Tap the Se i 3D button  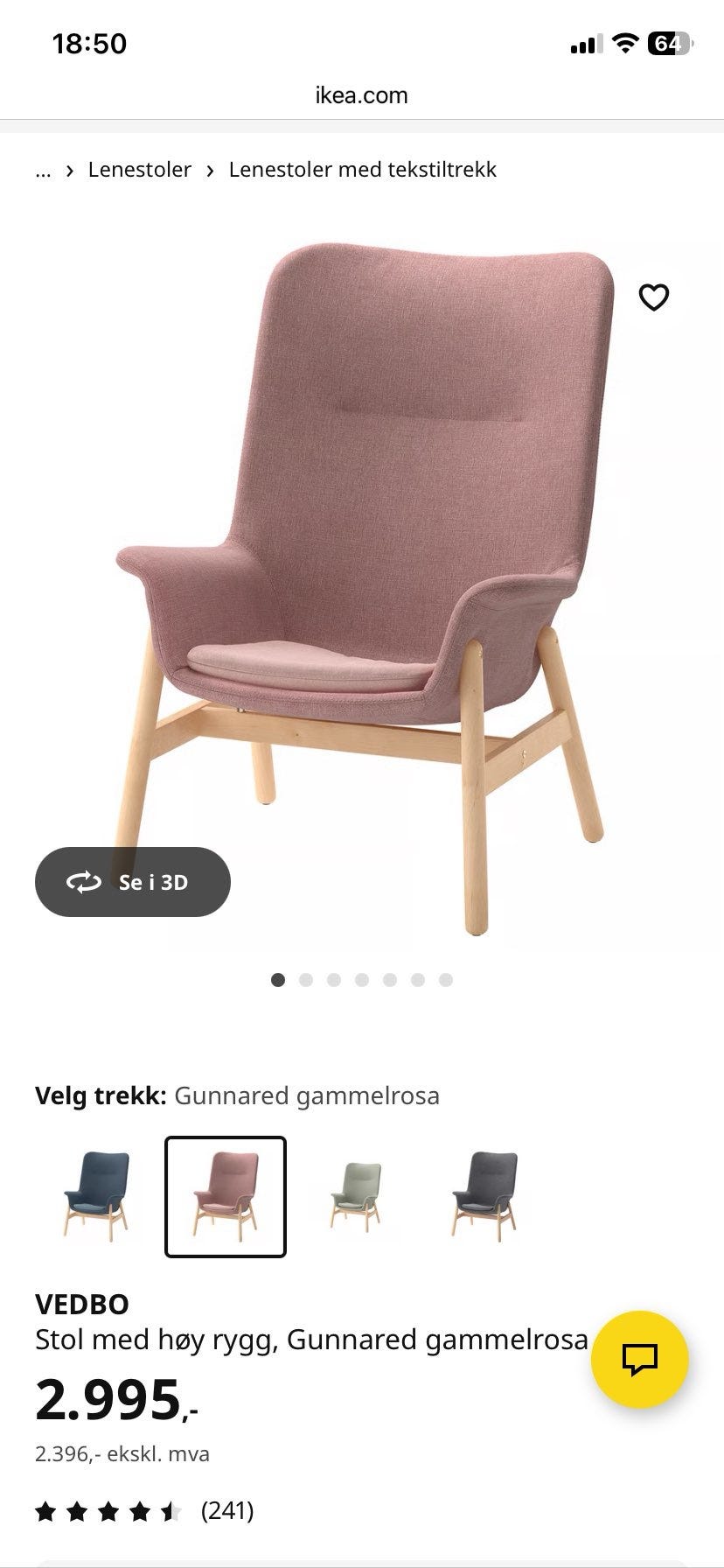(x=132, y=882)
